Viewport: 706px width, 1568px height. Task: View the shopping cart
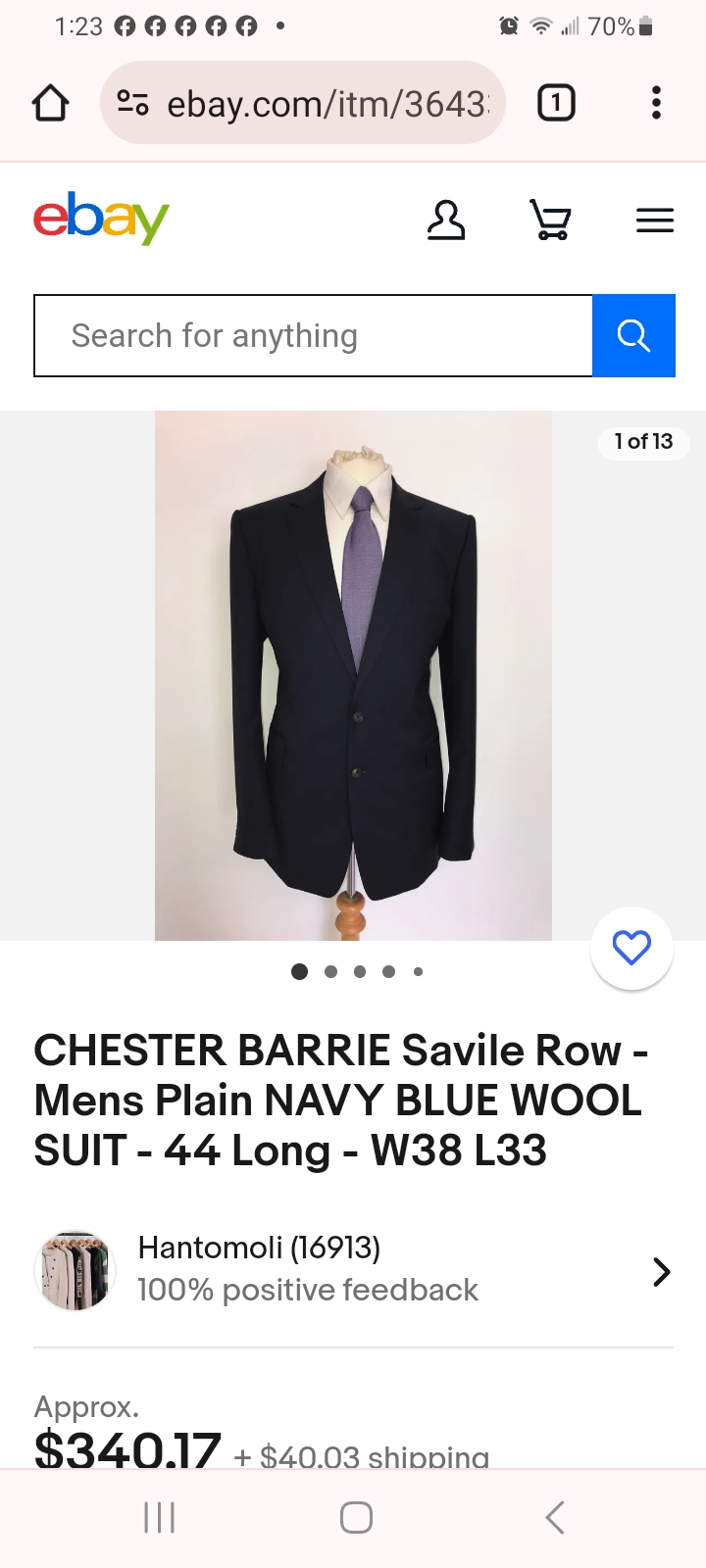(x=551, y=220)
